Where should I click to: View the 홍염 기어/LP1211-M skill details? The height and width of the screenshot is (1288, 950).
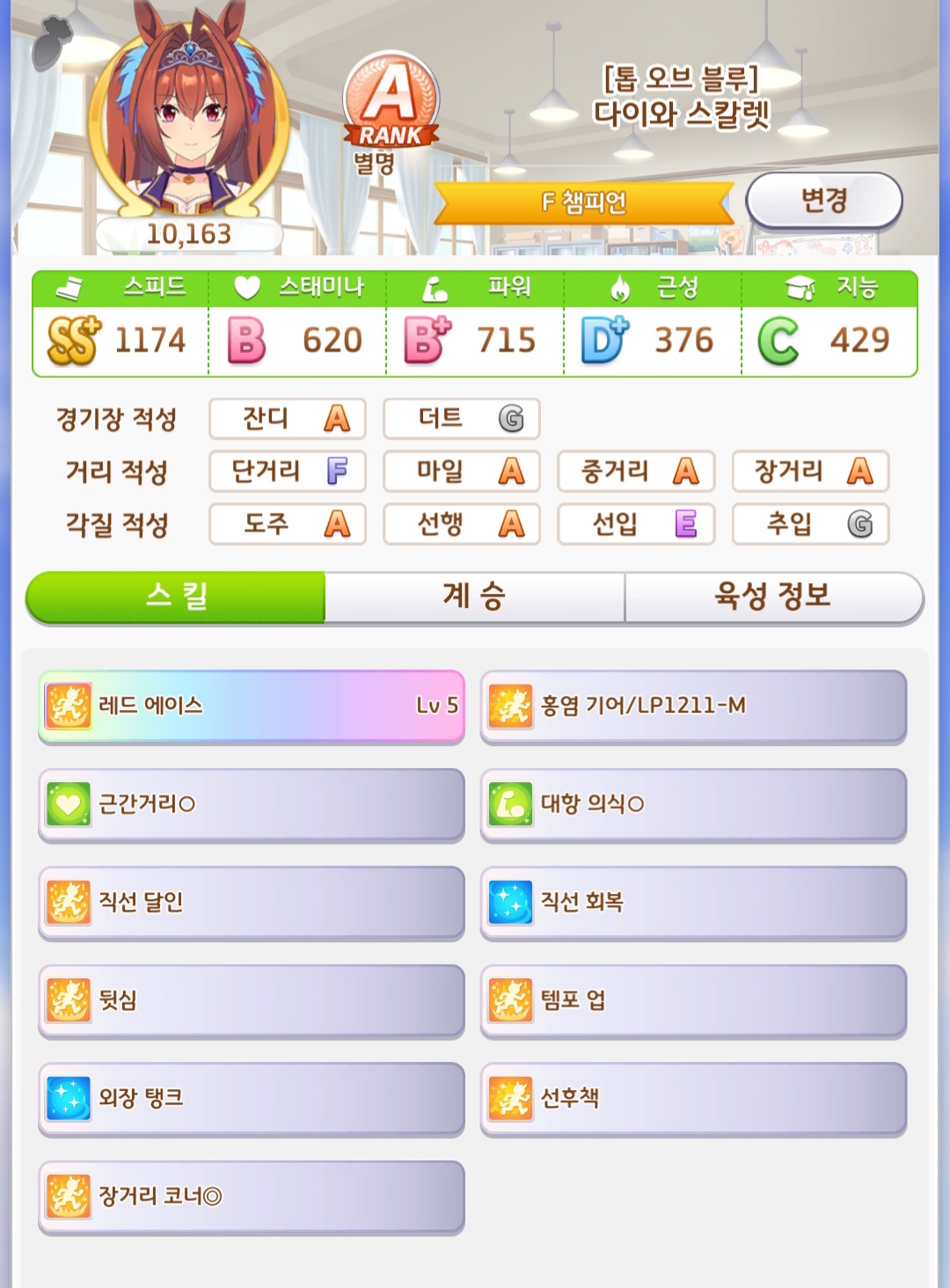click(x=693, y=706)
